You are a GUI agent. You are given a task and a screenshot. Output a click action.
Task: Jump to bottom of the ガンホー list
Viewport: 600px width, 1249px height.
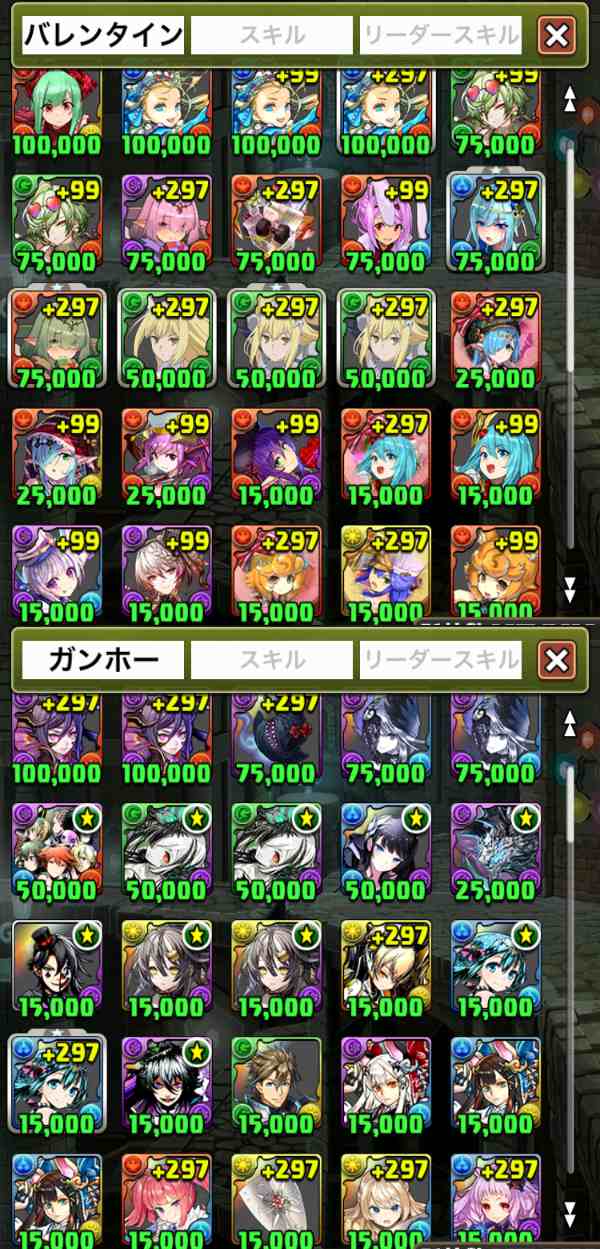pyautogui.click(x=571, y=1213)
